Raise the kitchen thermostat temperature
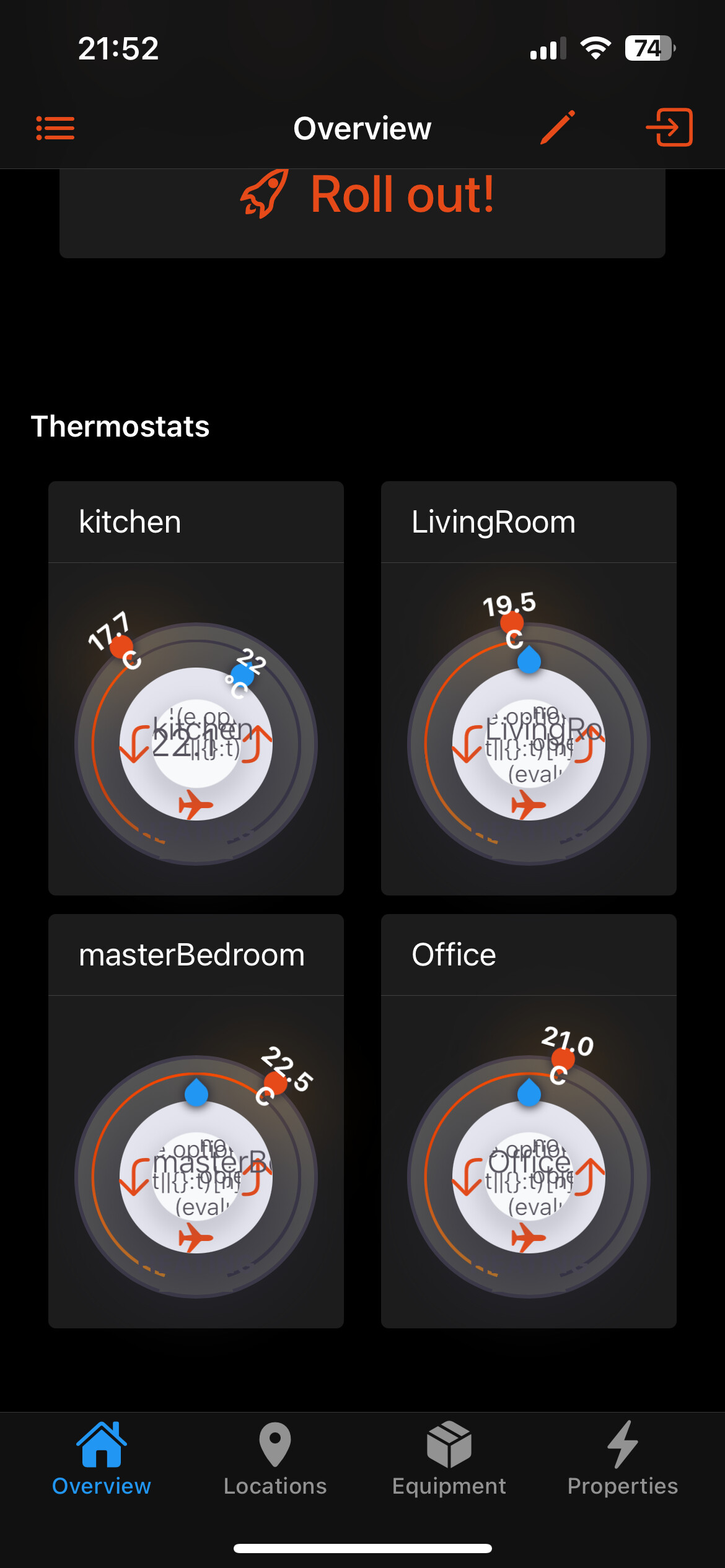Image resolution: width=725 pixels, height=1568 pixels. [x=258, y=744]
